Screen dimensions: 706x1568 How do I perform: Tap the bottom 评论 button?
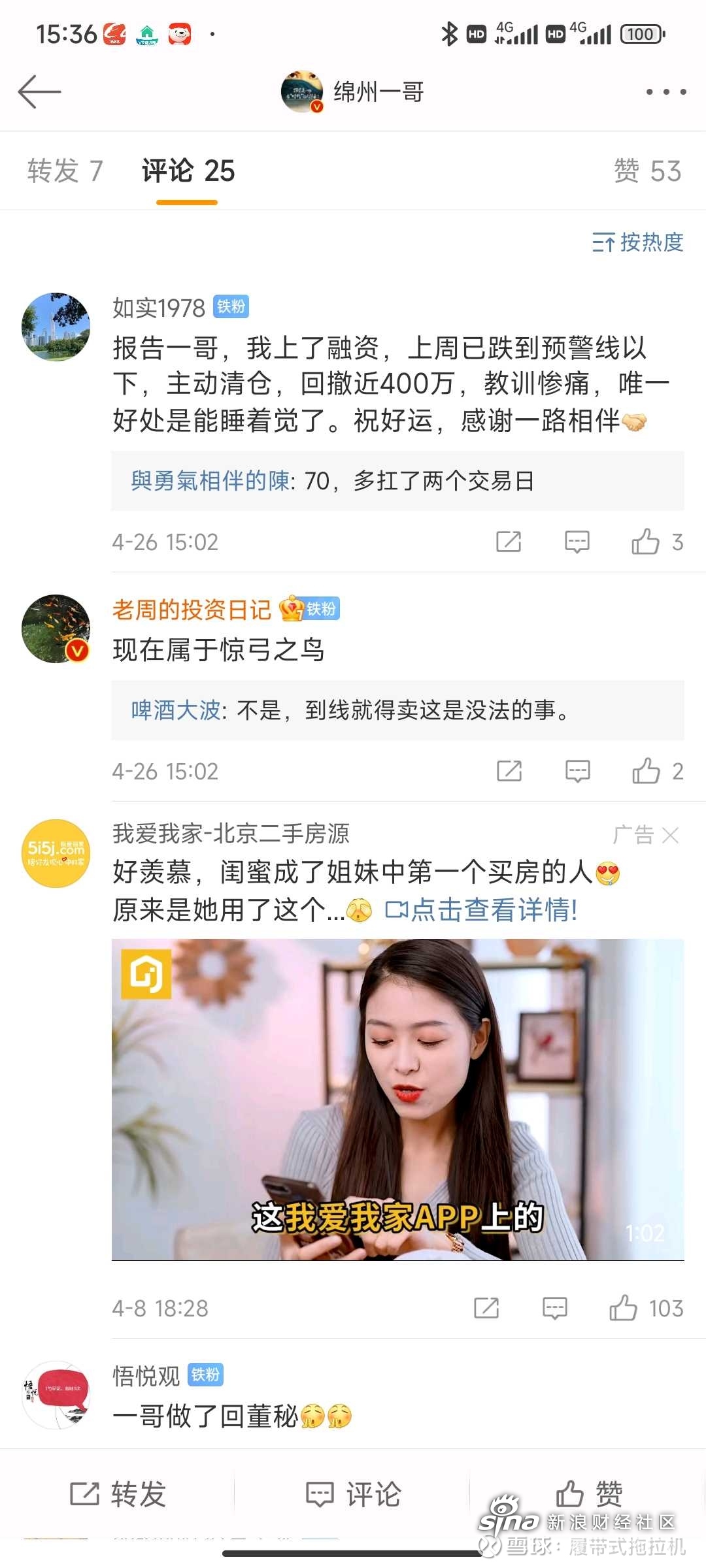[353, 1494]
